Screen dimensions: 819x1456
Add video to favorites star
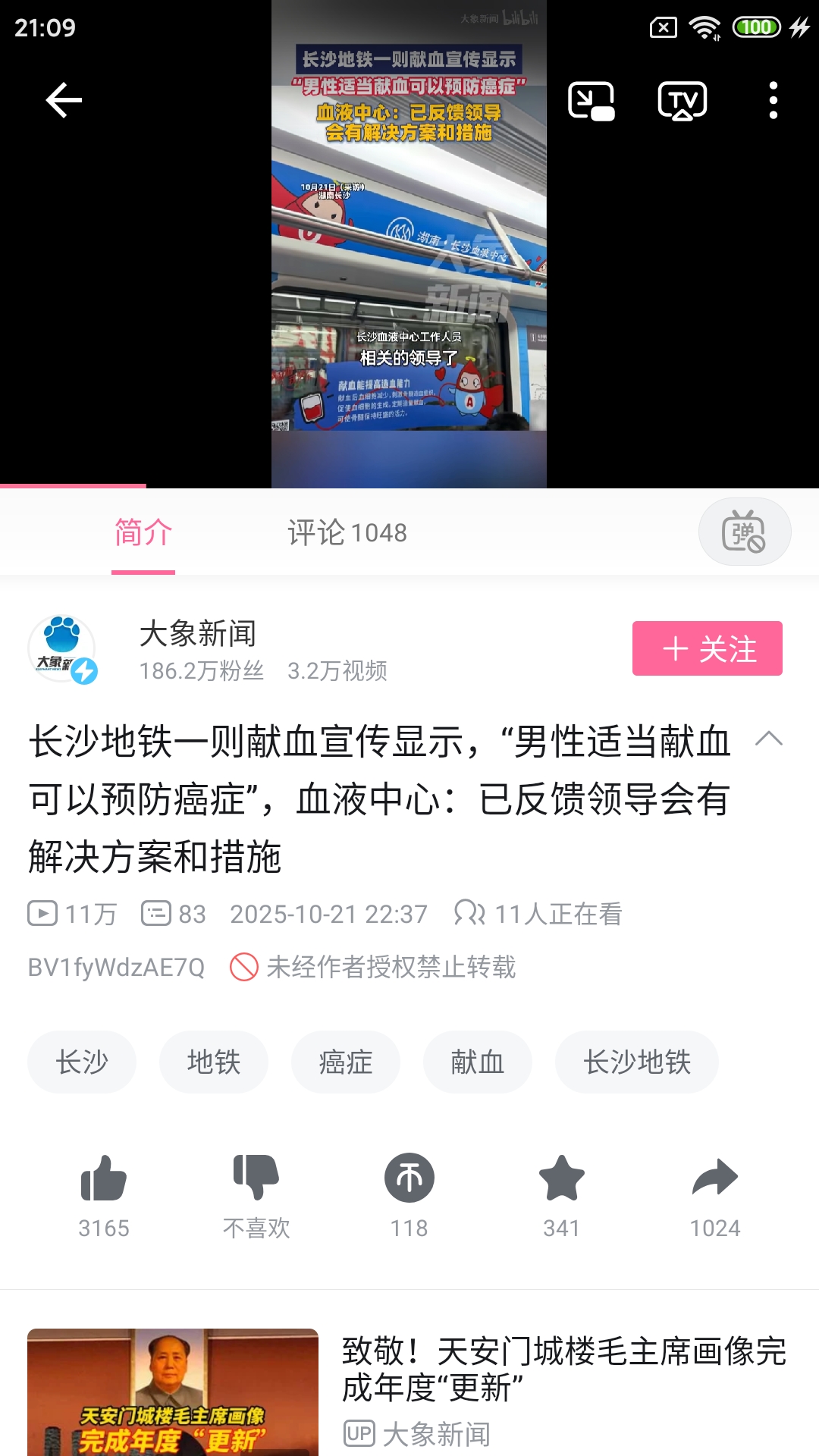point(562,1179)
